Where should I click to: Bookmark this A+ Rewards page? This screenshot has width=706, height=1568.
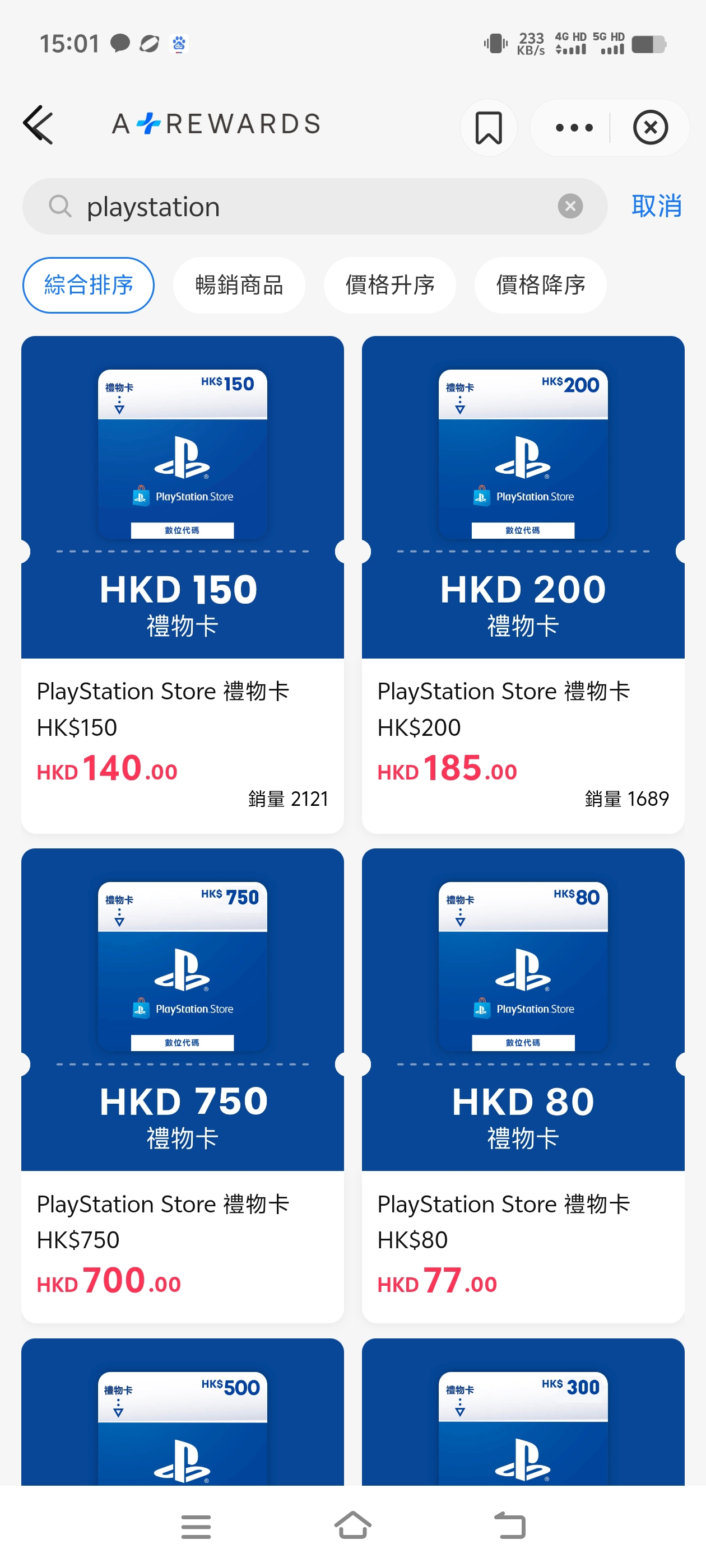(489, 127)
